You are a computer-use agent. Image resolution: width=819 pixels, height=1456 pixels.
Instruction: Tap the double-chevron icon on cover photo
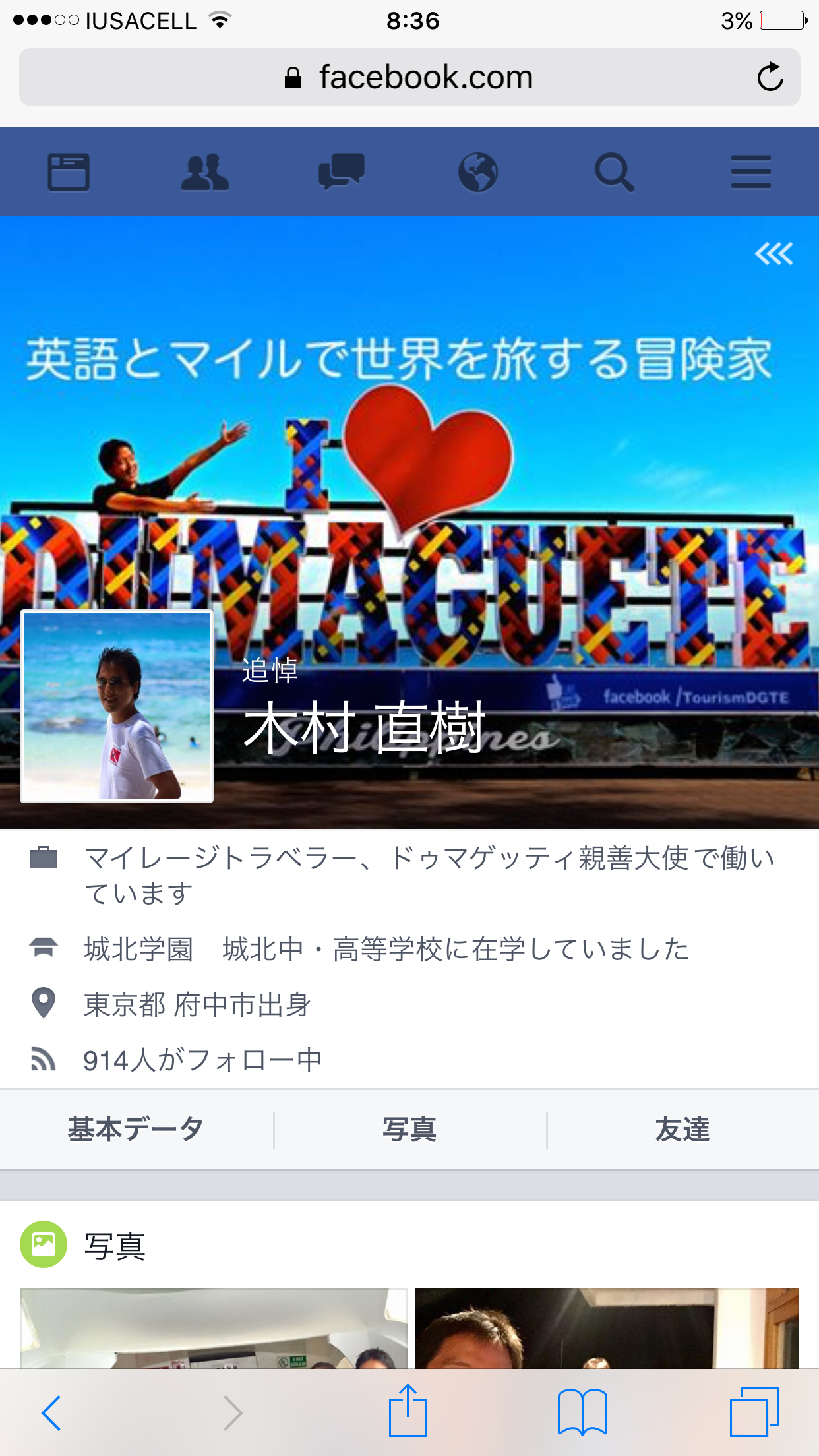(774, 254)
